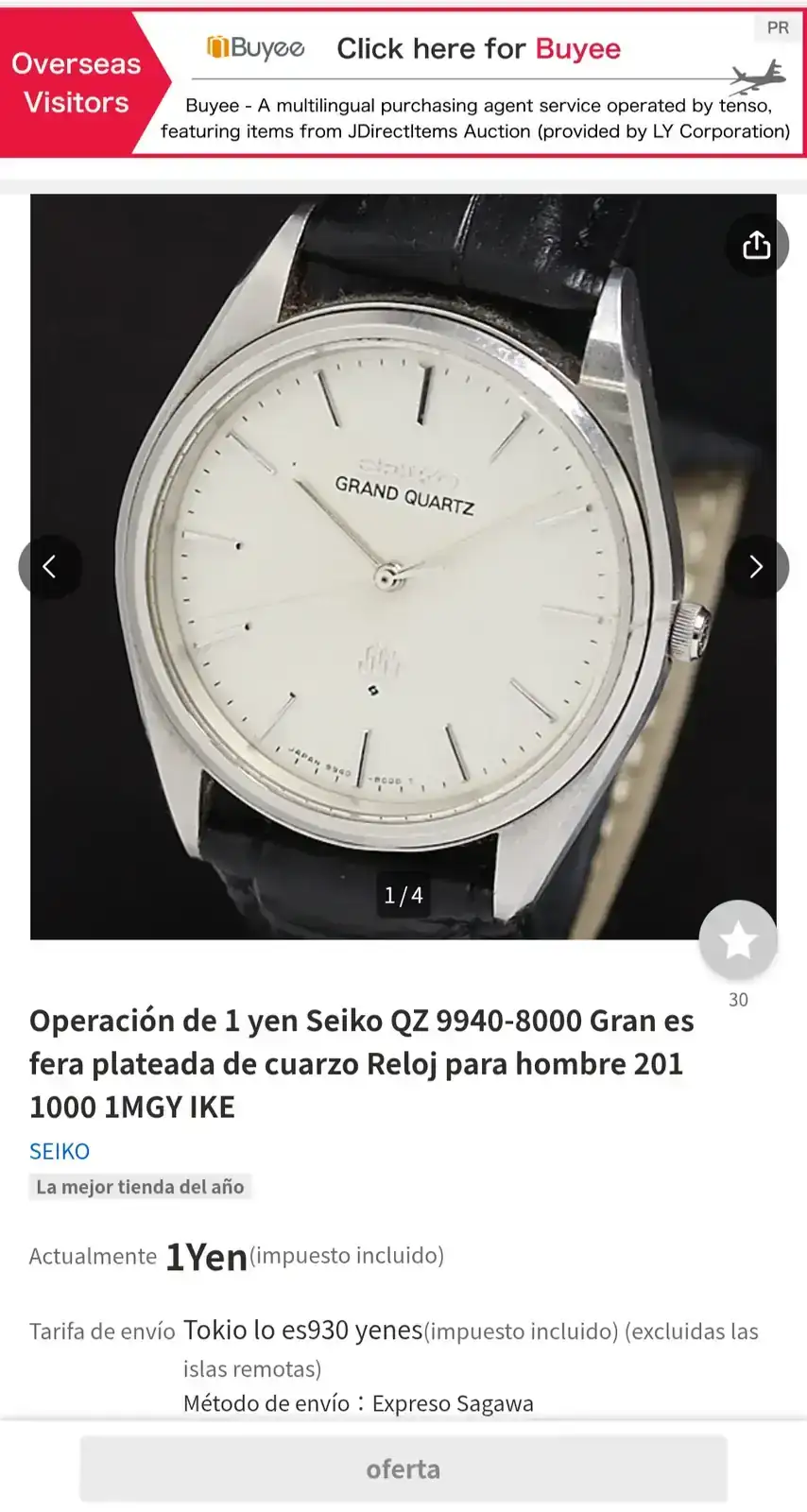Open the Overseas Visitors red banner

(x=76, y=82)
